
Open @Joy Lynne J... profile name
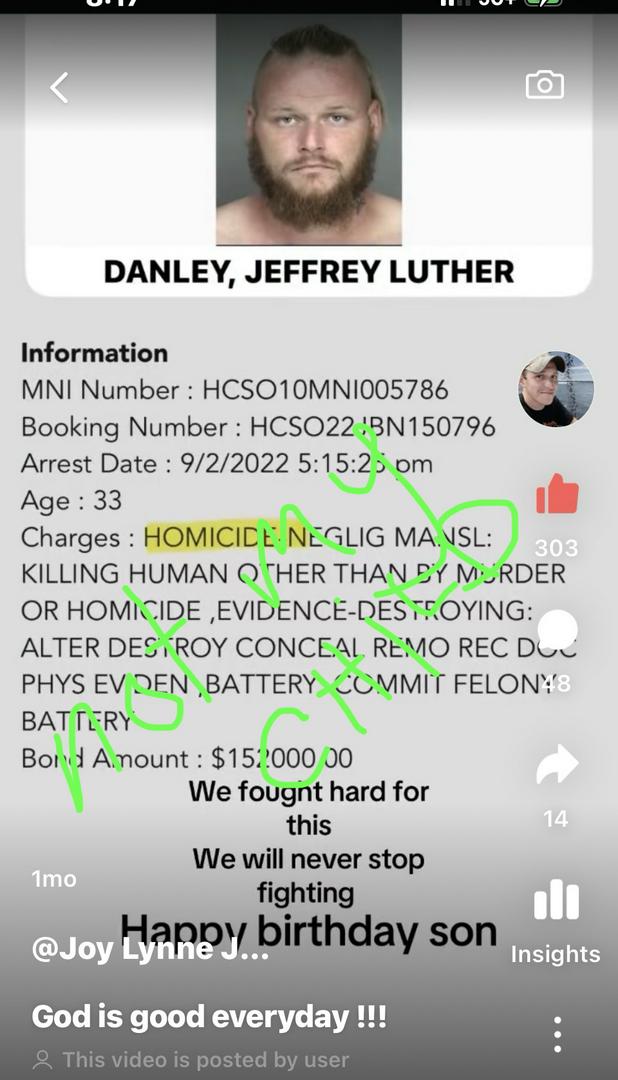tap(150, 949)
